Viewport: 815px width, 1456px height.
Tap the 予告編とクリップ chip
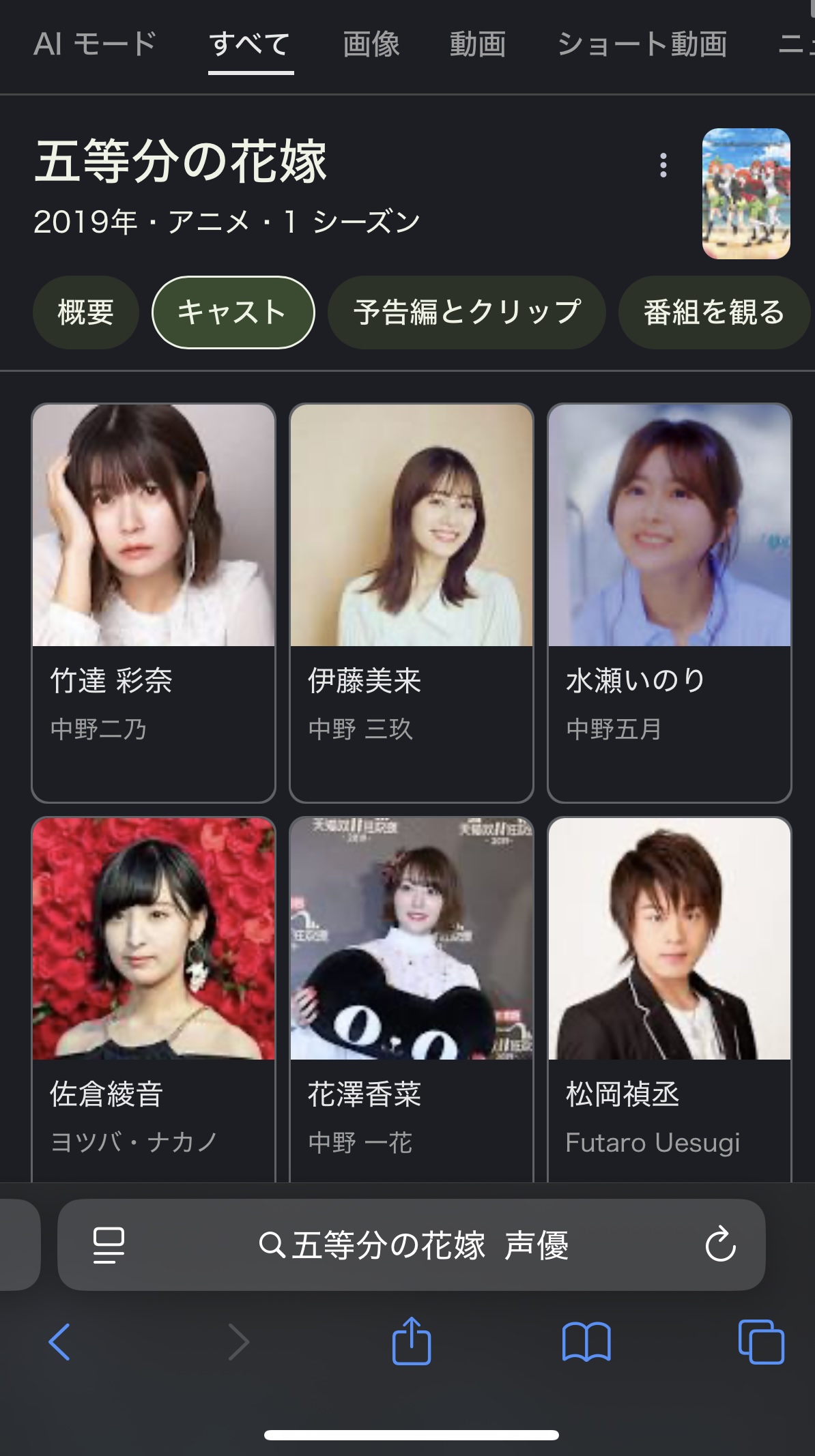point(467,312)
